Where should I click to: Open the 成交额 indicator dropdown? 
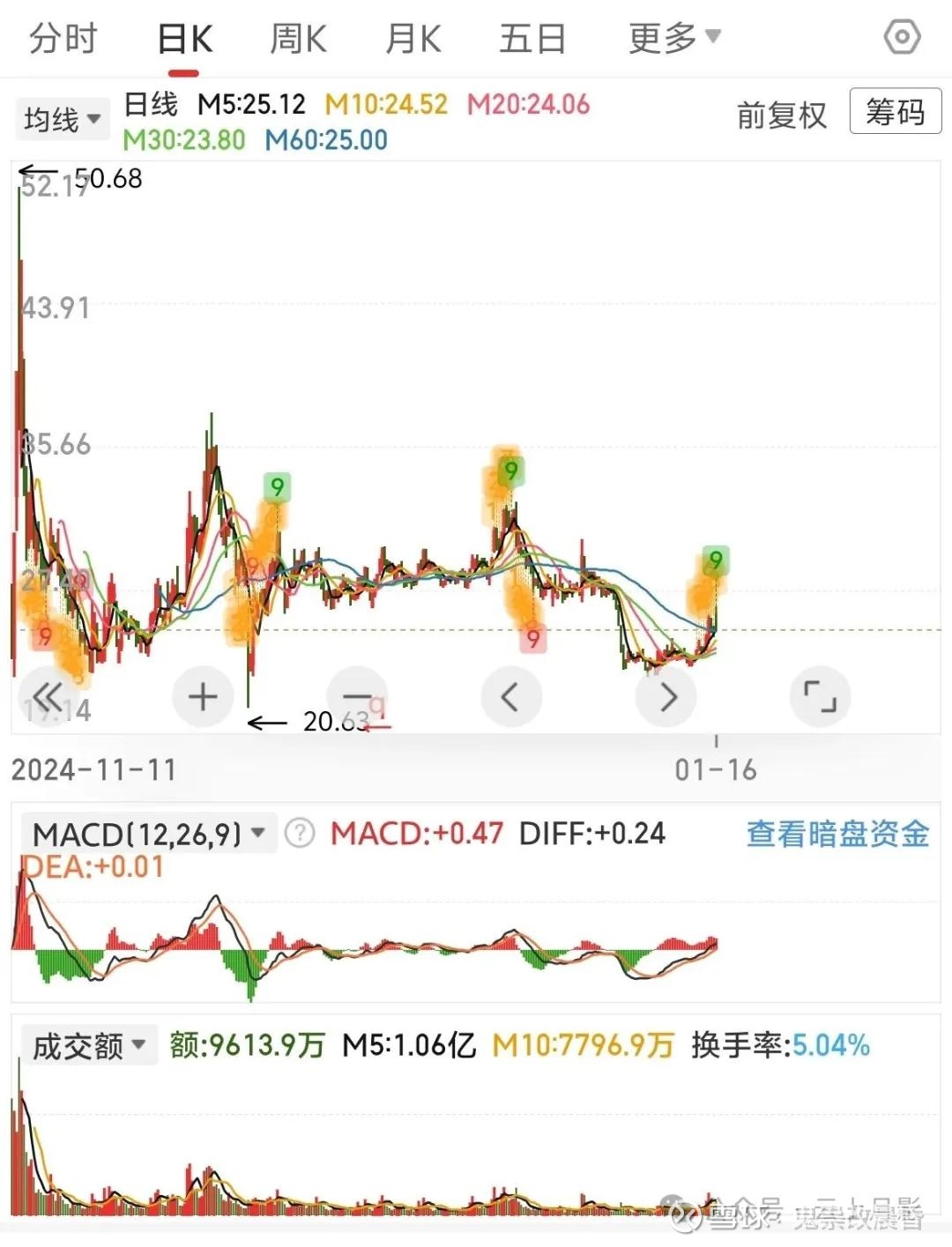(88, 1046)
